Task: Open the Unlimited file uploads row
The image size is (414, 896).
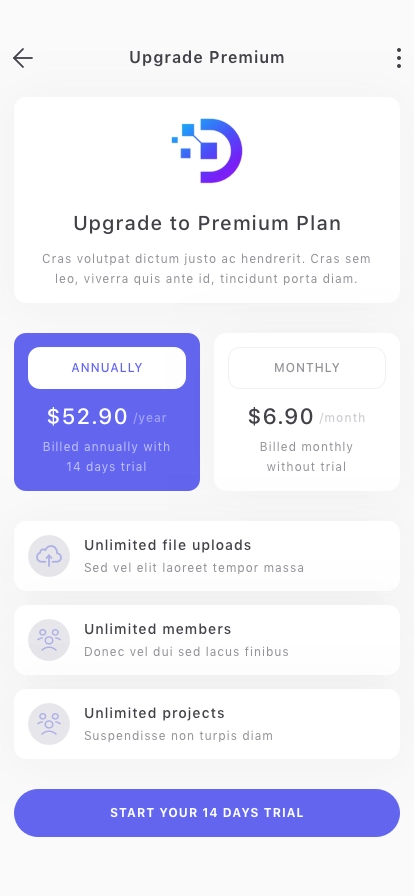Action: tap(207, 556)
